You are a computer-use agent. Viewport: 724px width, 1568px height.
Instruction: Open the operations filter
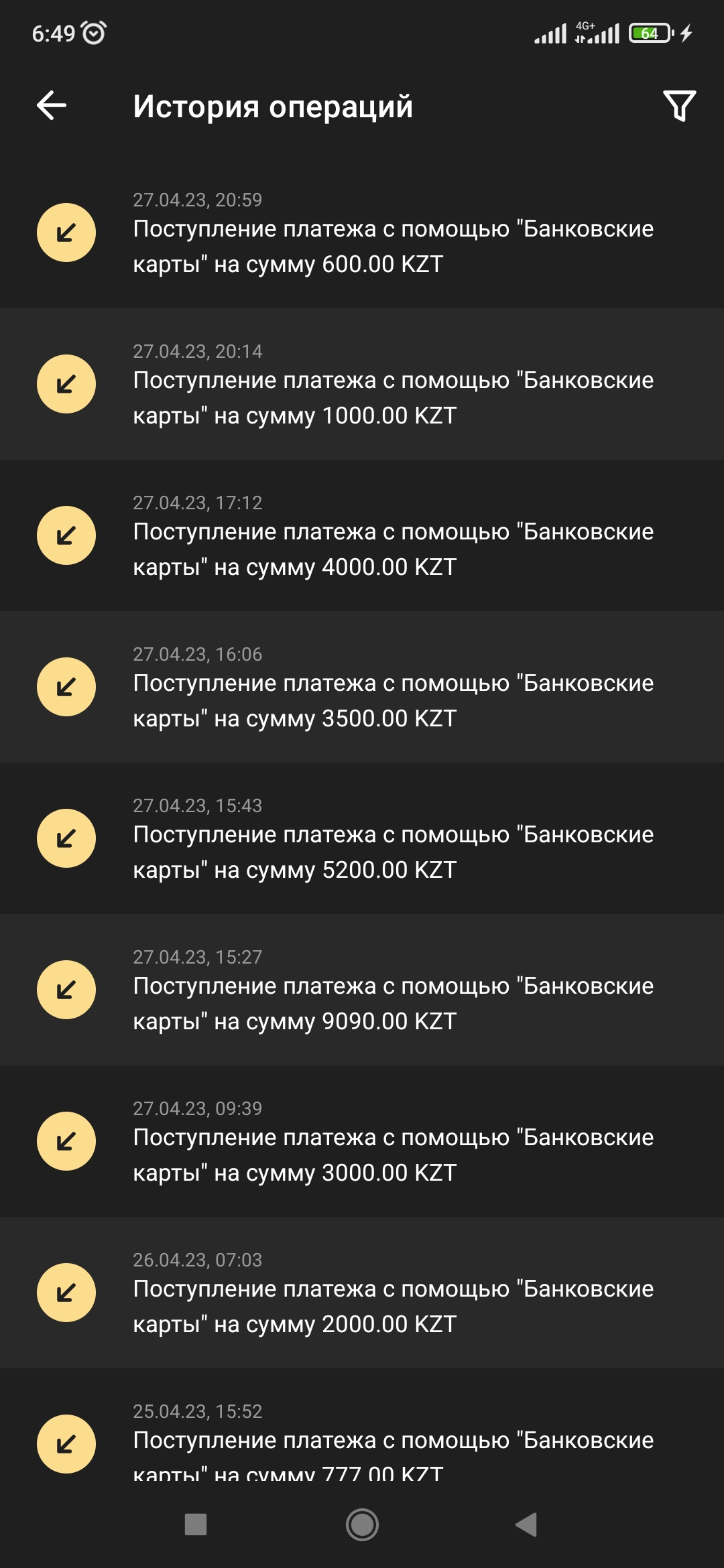click(679, 106)
